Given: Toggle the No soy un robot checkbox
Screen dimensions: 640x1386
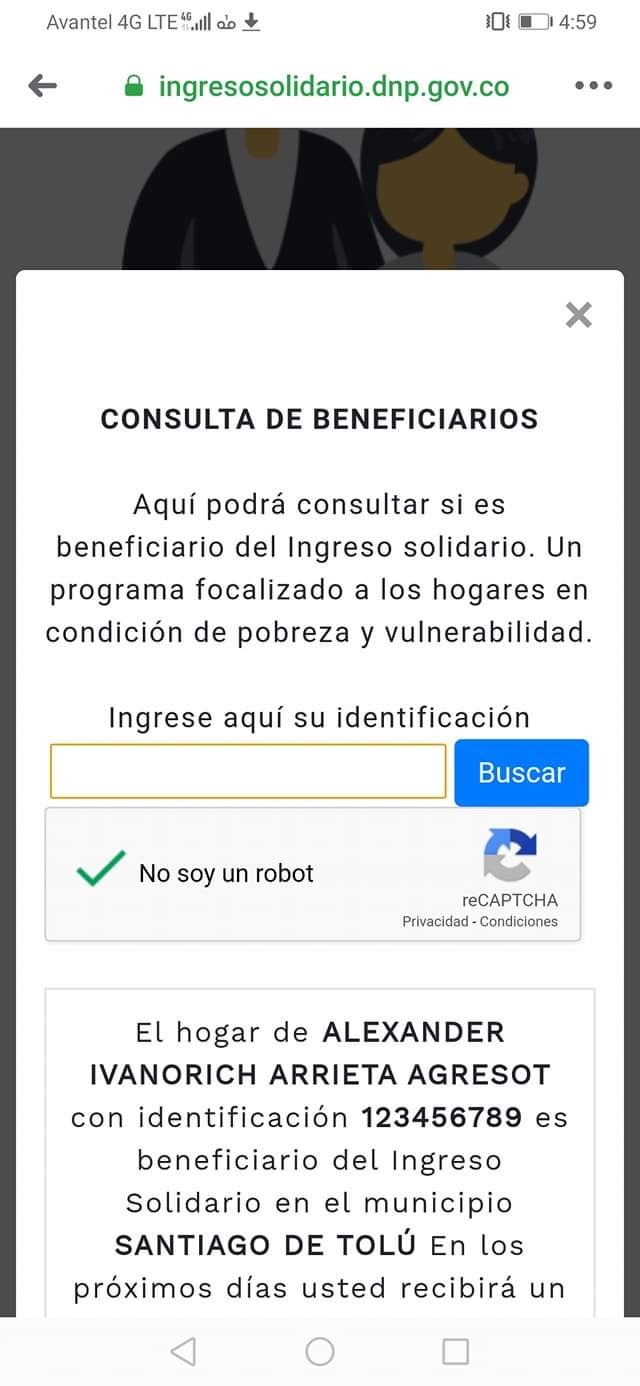Looking at the screenshot, I should [101, 872].
